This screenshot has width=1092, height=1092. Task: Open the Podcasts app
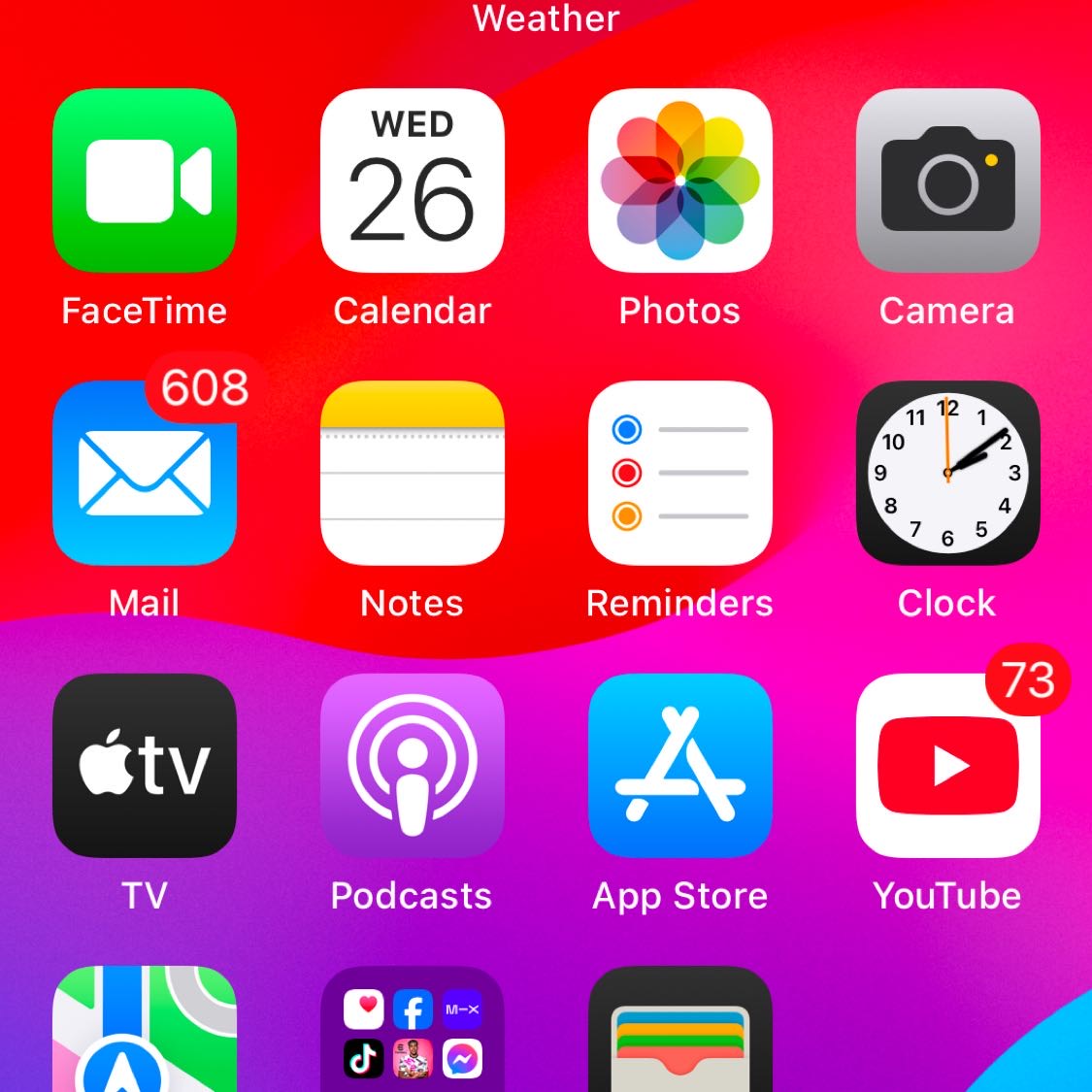tap(413, 766)
